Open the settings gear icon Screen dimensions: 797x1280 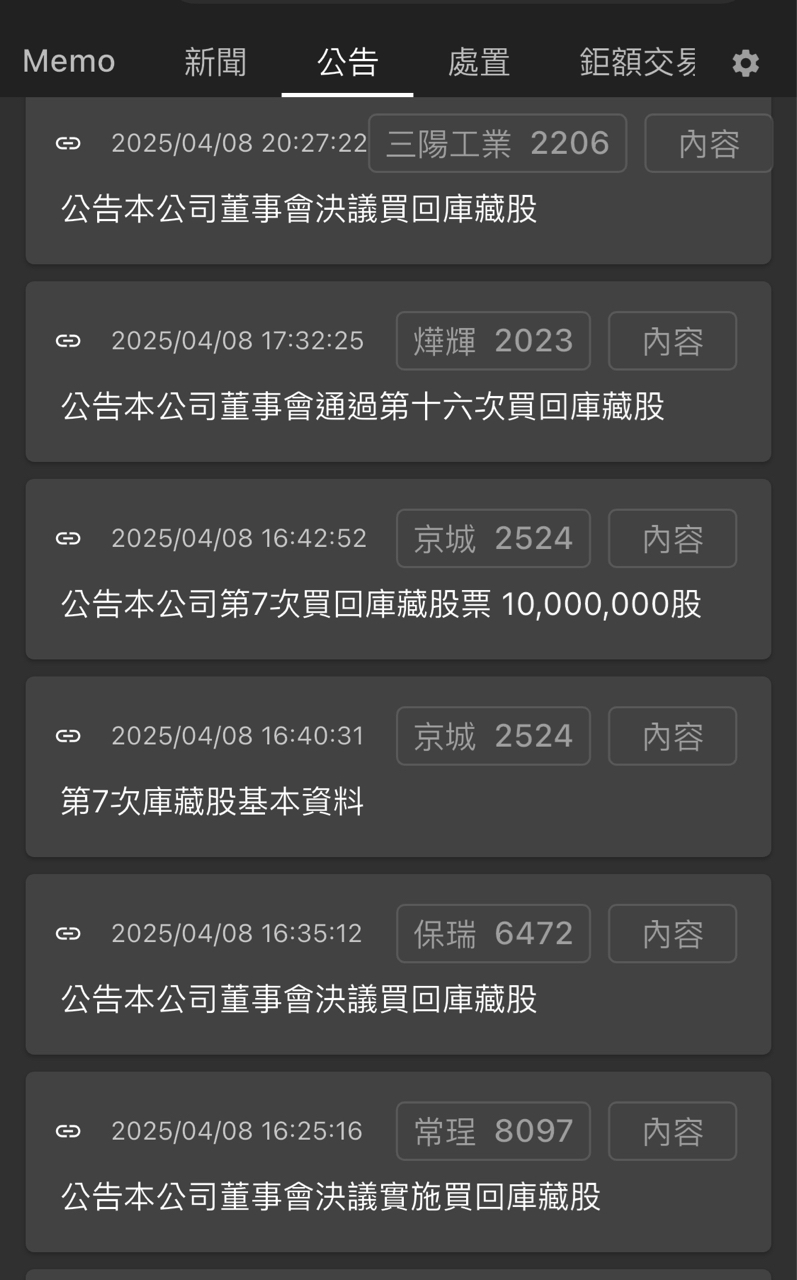click(745, 64)
